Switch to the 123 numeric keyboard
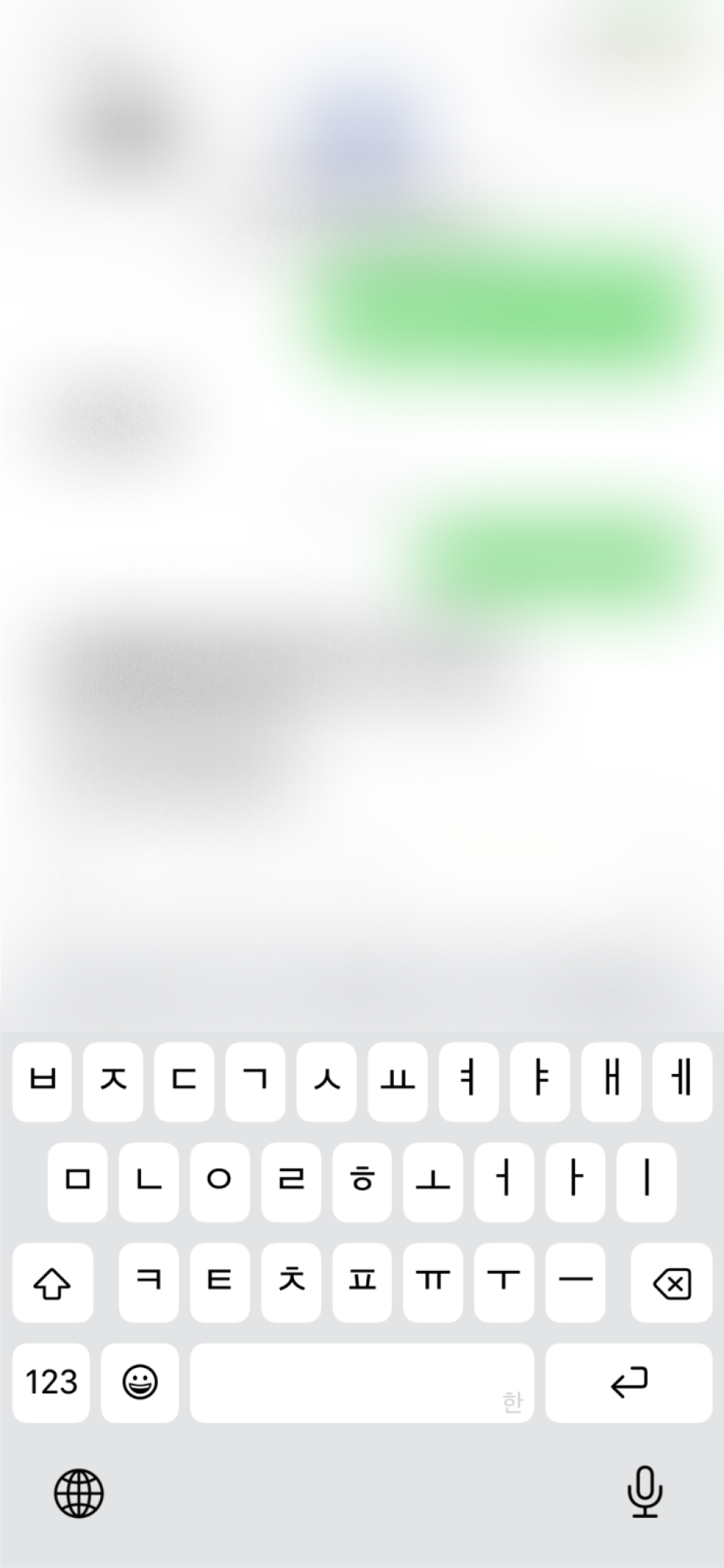724x1568 pixels. pyautogui.click(x=51, y=1383)
